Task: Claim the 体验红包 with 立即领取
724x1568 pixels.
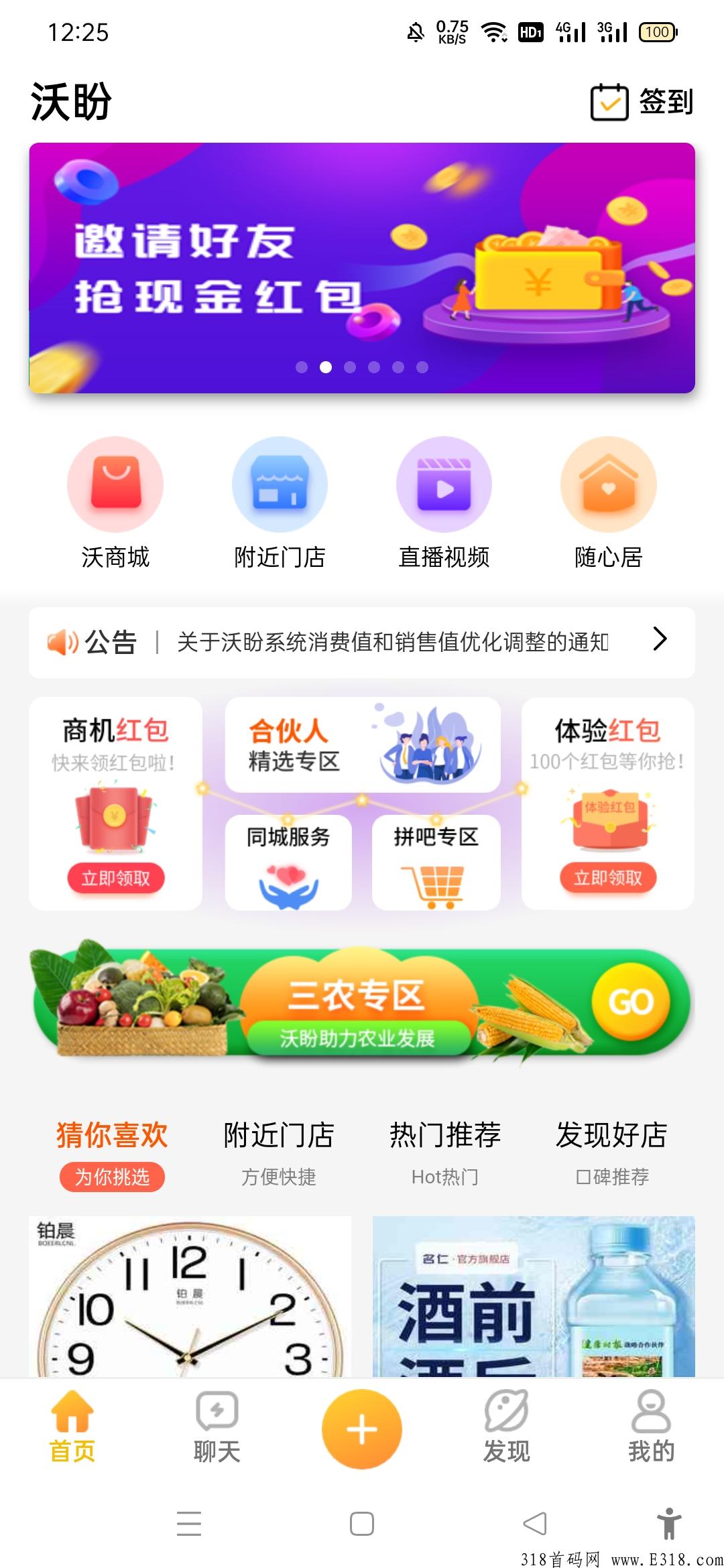Action: click(607, 878)
